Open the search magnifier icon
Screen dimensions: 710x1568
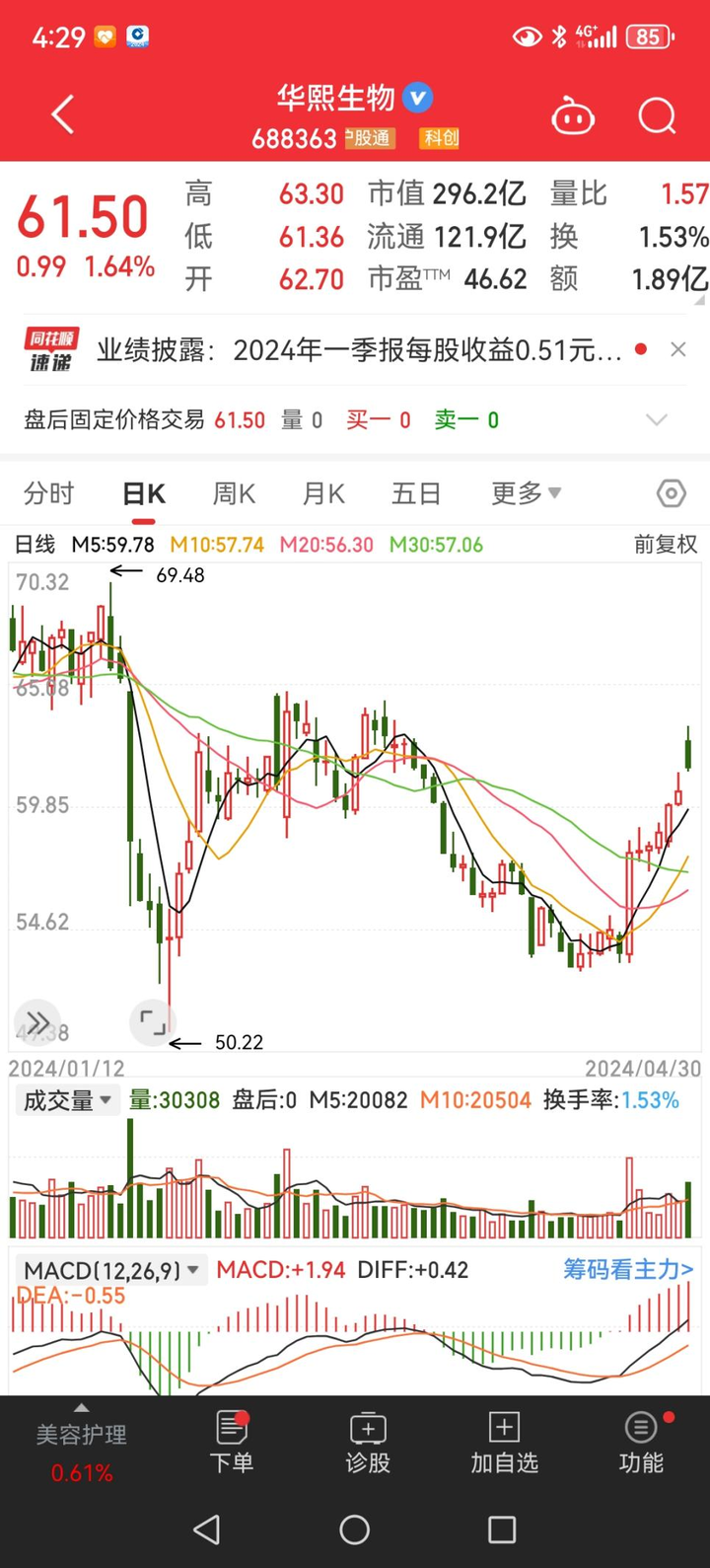pos(657,116)
